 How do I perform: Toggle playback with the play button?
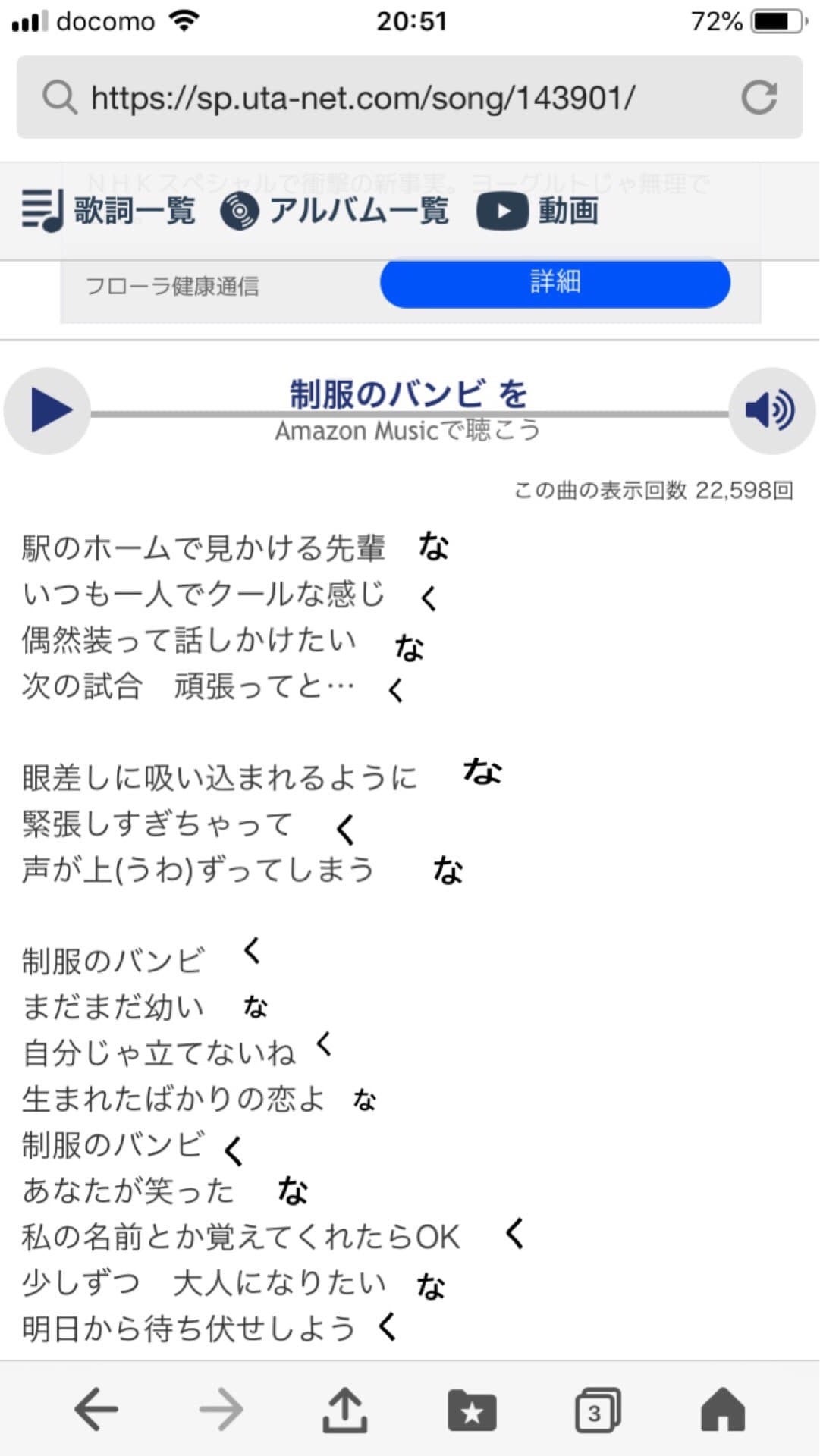pos(46,410)
